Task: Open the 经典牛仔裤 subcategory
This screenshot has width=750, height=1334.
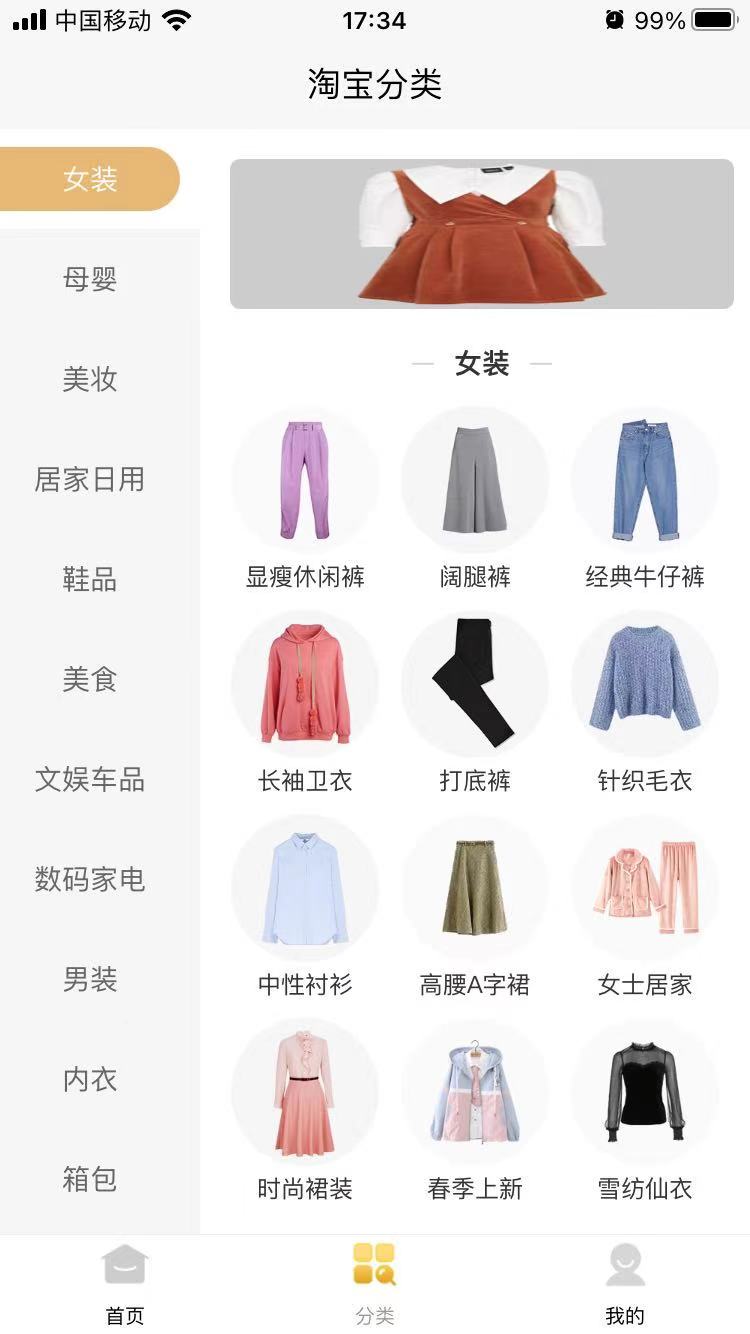Action: [x=644, y=479]
